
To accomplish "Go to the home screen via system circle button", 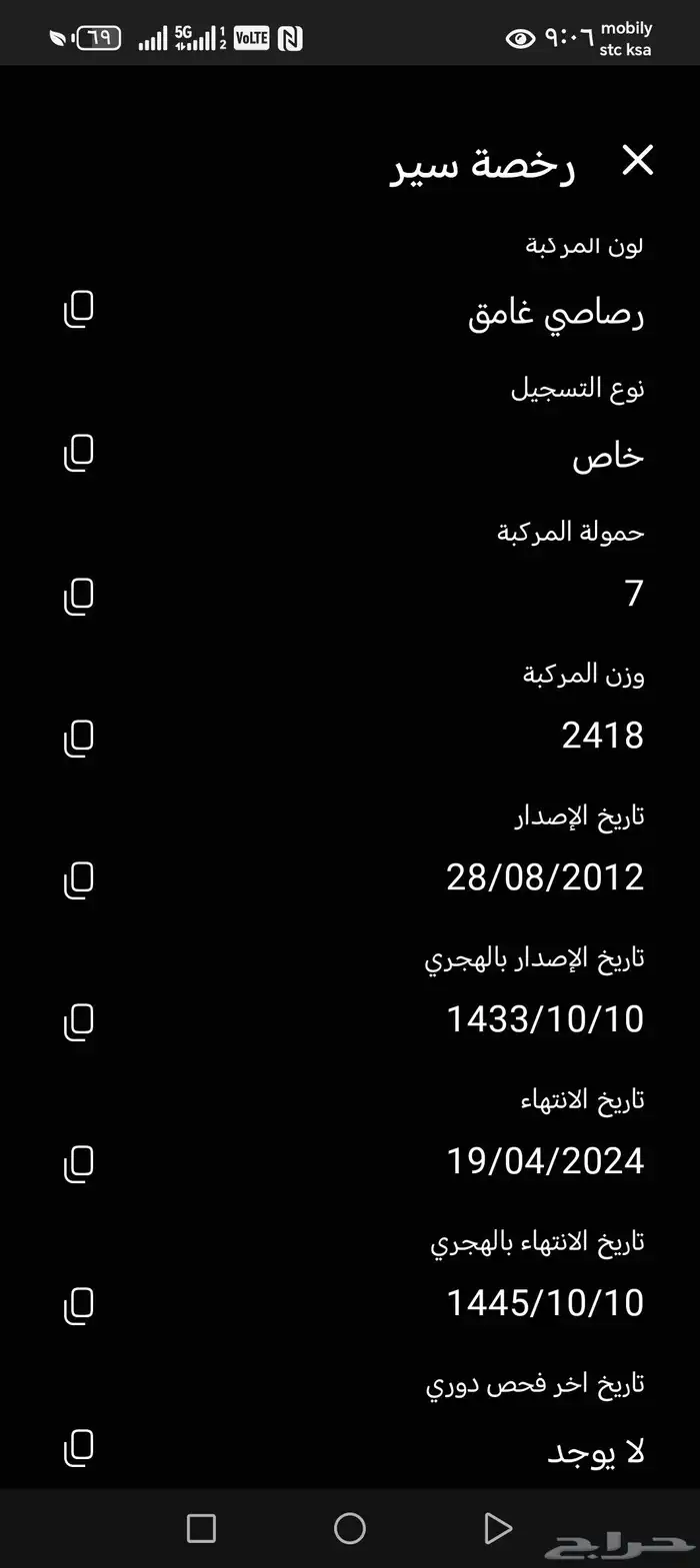I will click(x=350, y=1528).
